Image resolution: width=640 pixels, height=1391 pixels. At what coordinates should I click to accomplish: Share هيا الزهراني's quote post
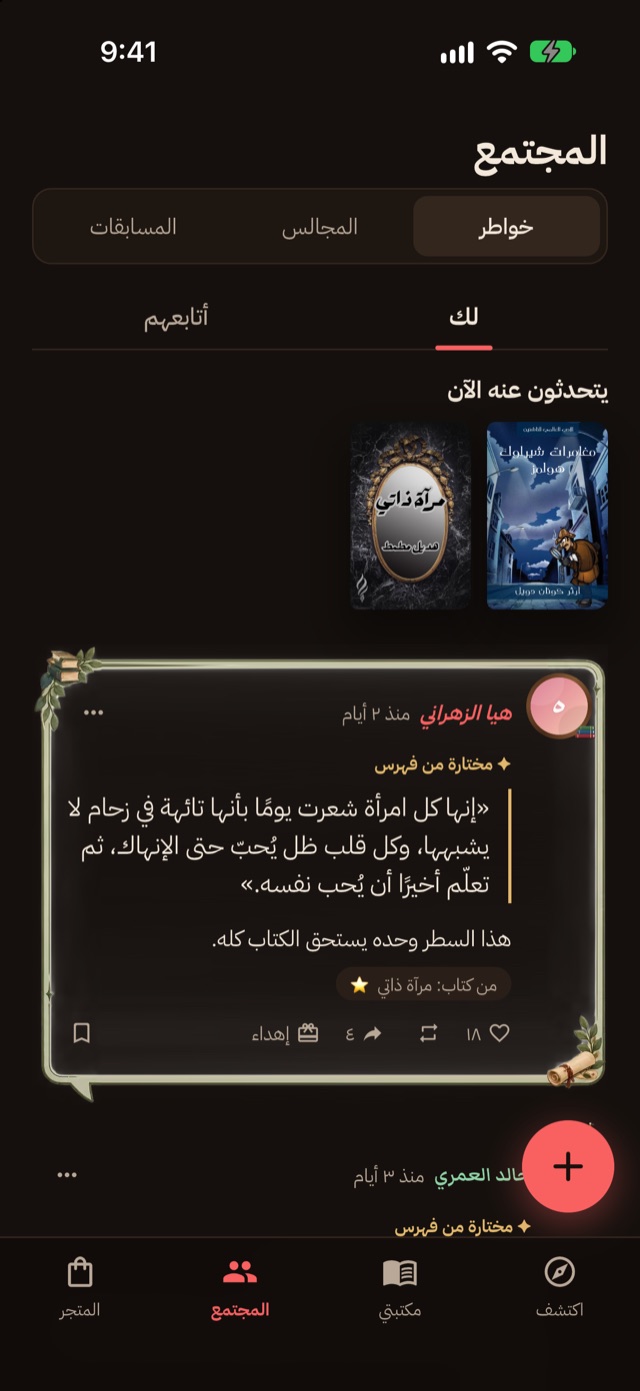(x=364, y=1033)
